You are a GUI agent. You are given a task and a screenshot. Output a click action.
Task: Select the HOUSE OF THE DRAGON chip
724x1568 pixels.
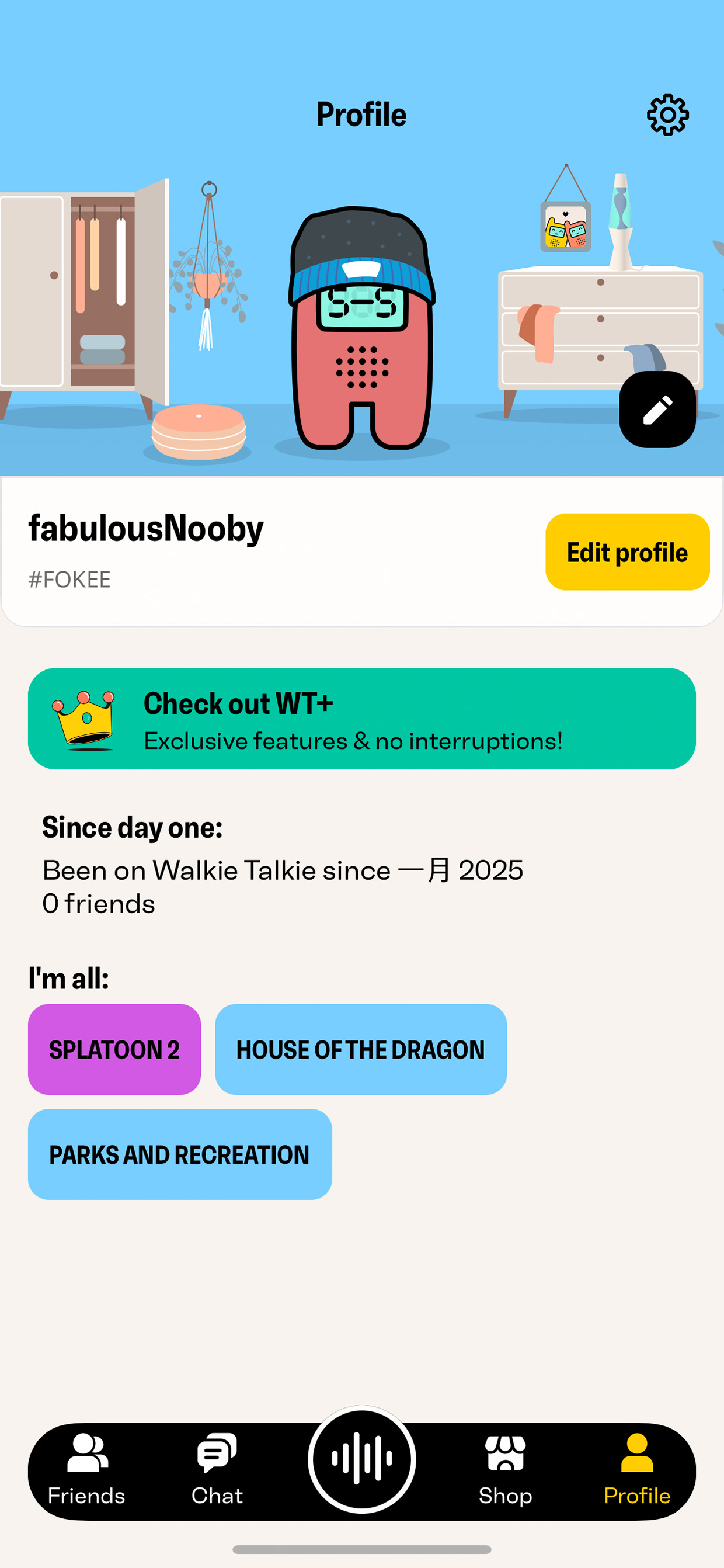361,1049
